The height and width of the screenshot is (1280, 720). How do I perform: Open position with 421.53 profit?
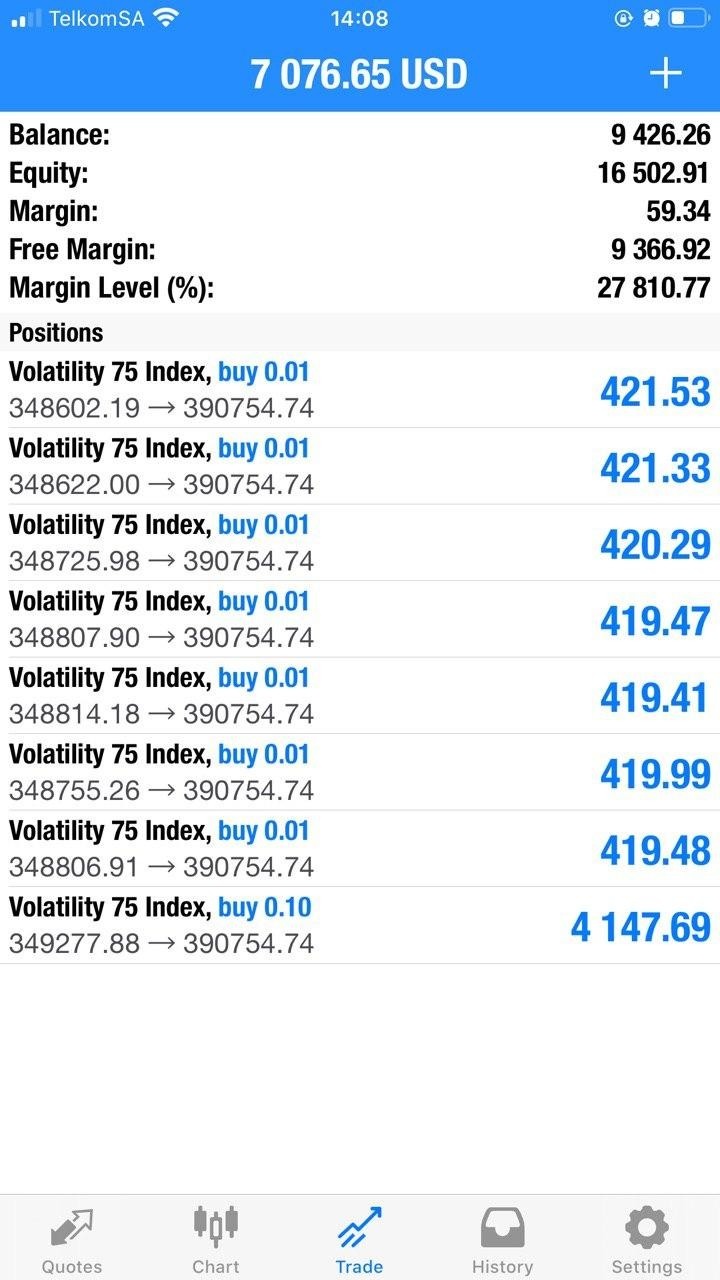coord(360,390)
